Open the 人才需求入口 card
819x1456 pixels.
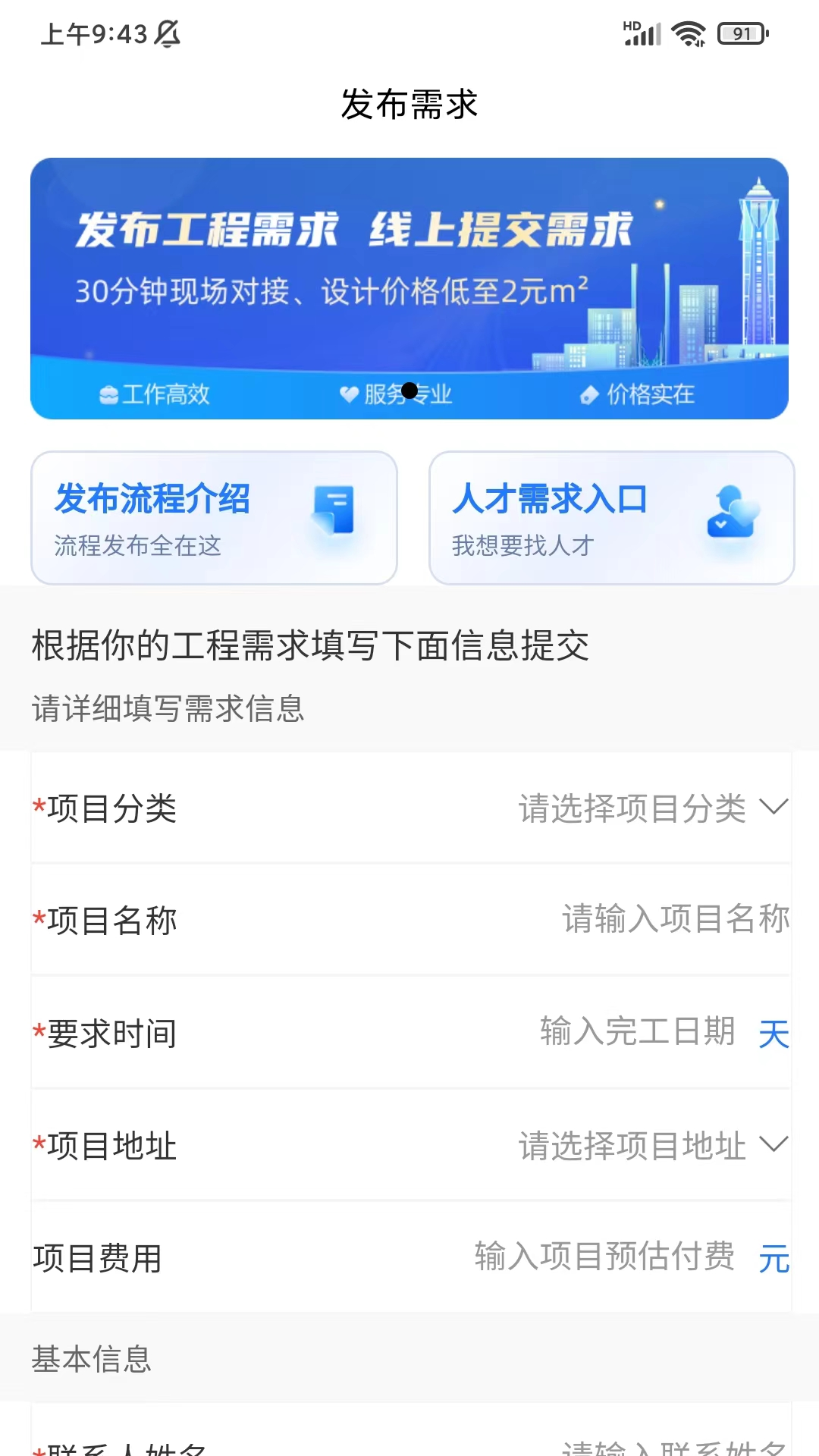(x=612, y=518)
